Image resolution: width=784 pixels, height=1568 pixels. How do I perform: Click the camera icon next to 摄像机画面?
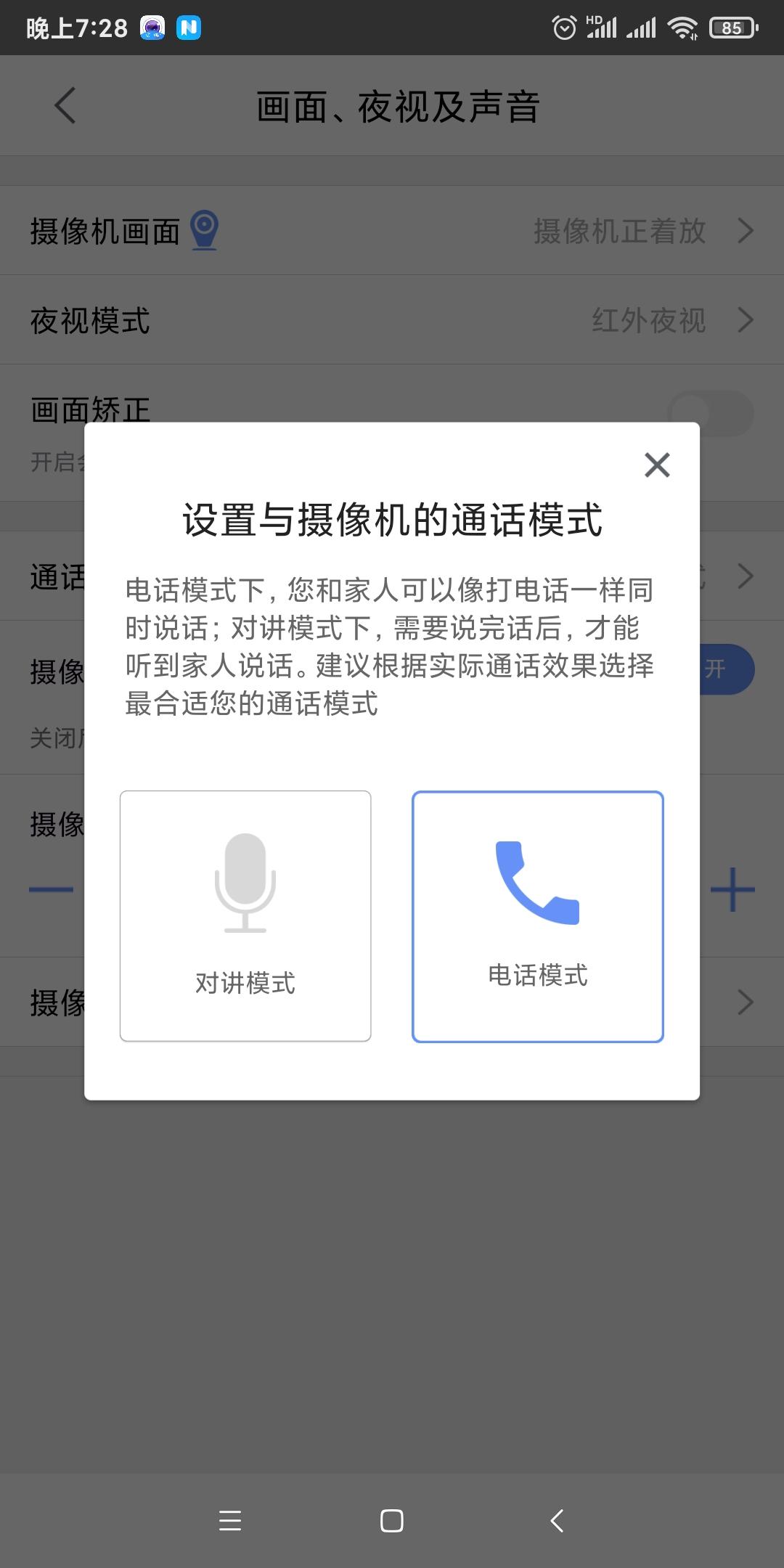pos(204,230)
